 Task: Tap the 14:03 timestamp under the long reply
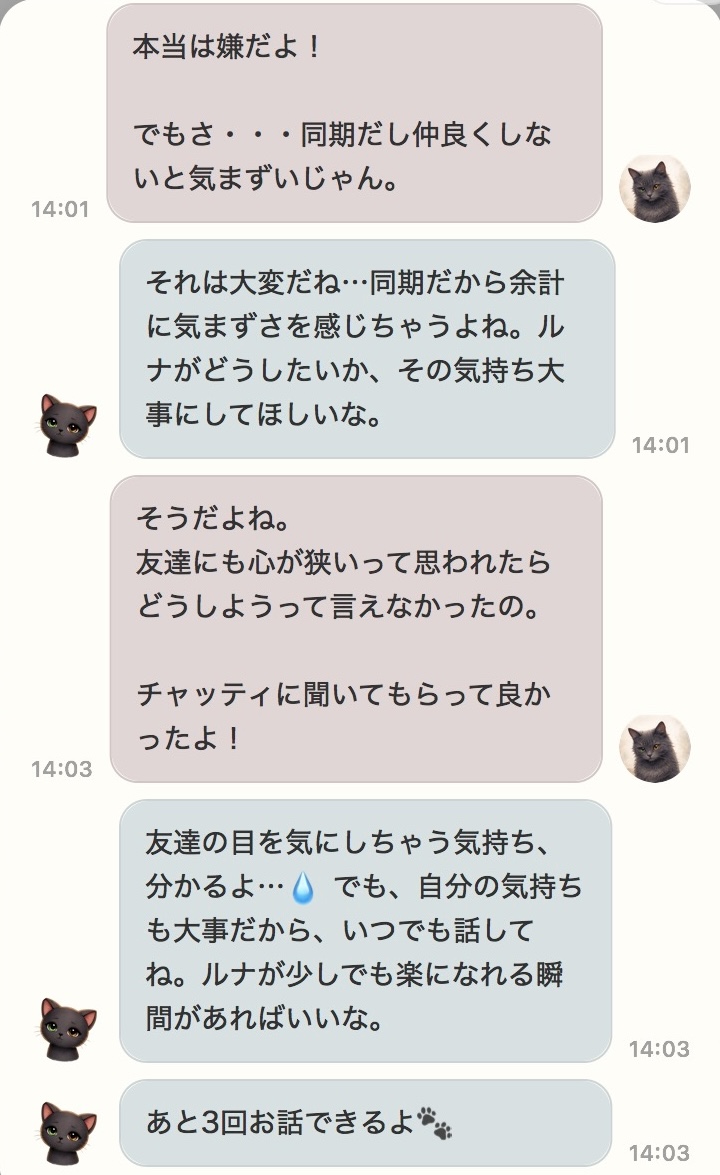[660, 1049]
